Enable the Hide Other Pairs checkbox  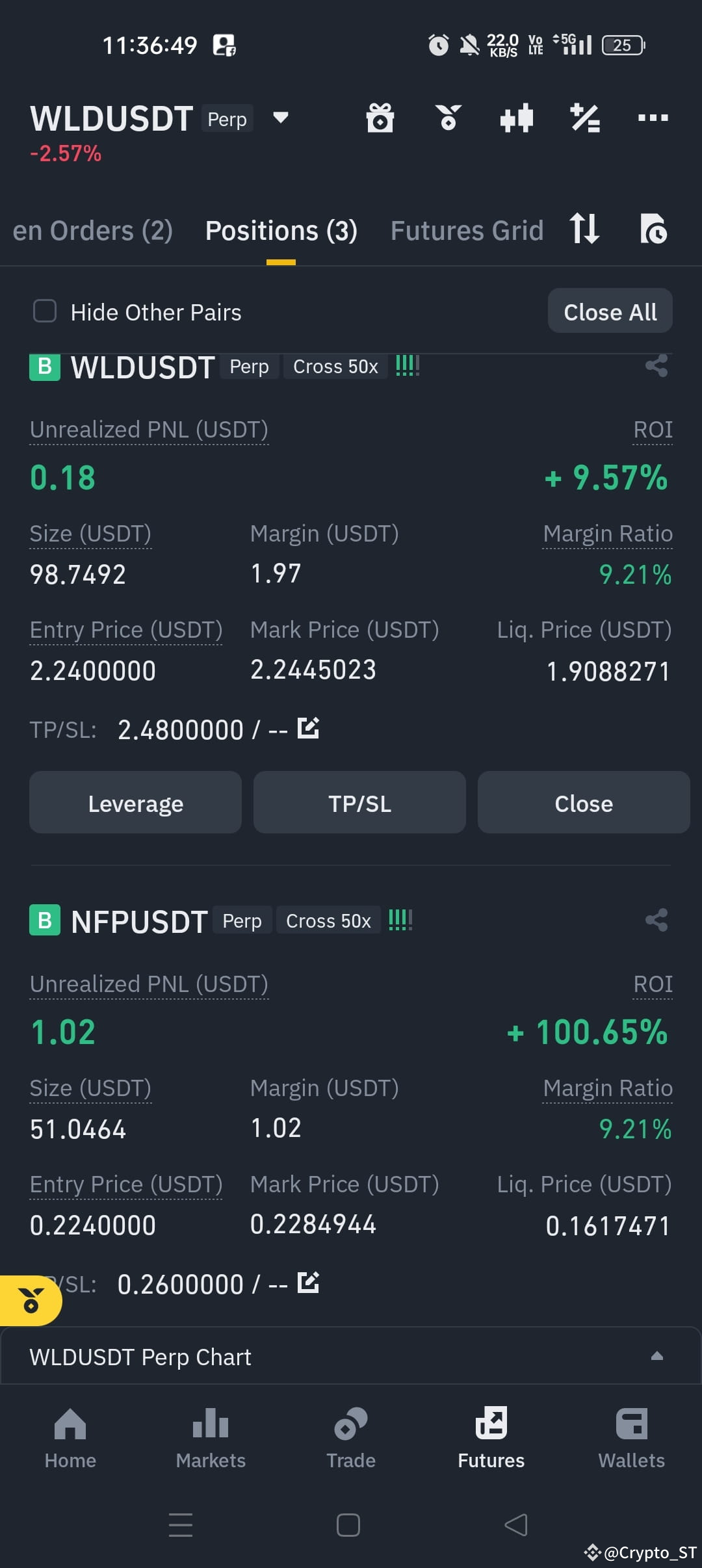(44, 311)
